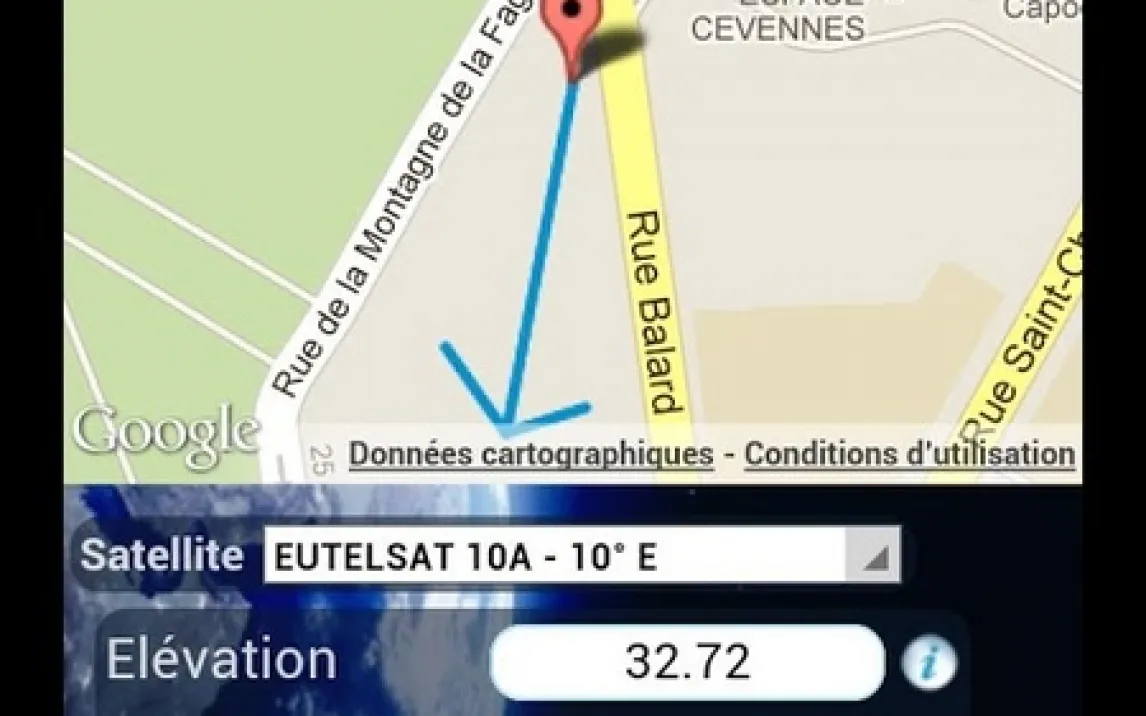
Task: Open the Données cartographiques link
Action: point(531,454)
